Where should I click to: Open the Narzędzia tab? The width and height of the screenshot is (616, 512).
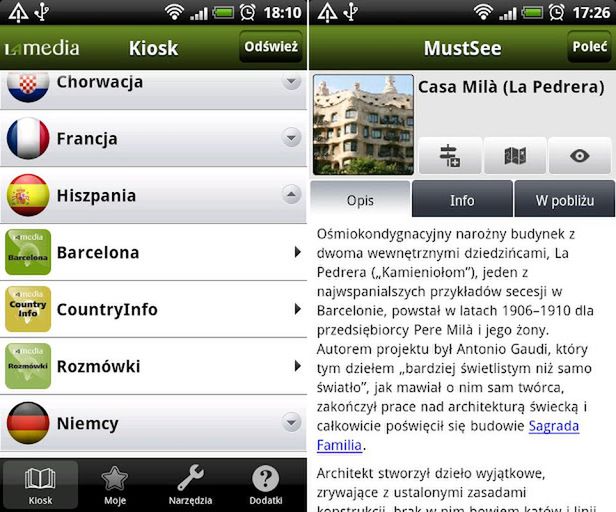pyautogui.click(x=190, y=485)
